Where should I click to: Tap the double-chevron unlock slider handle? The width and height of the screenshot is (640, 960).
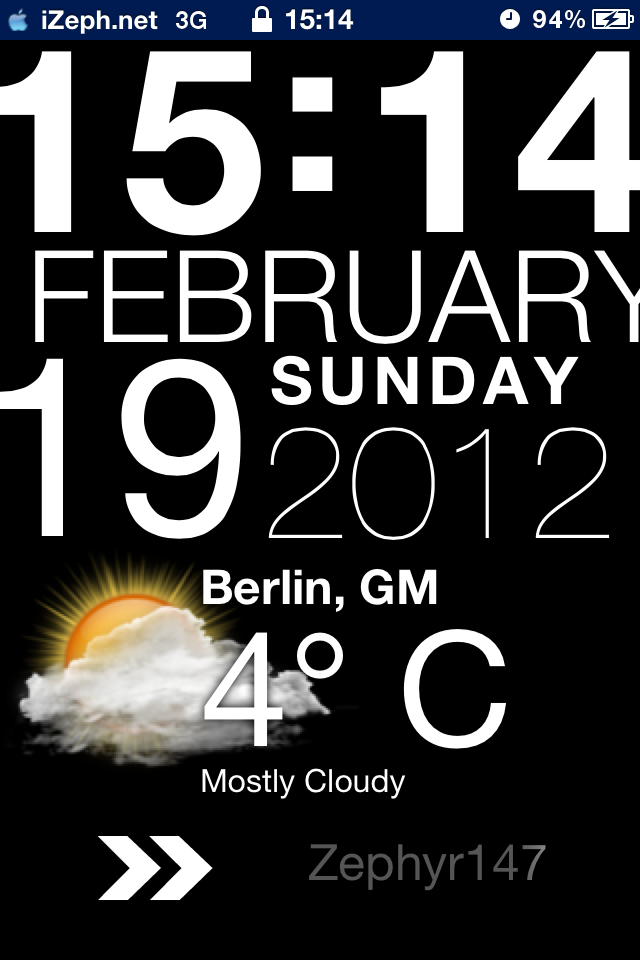155,866
